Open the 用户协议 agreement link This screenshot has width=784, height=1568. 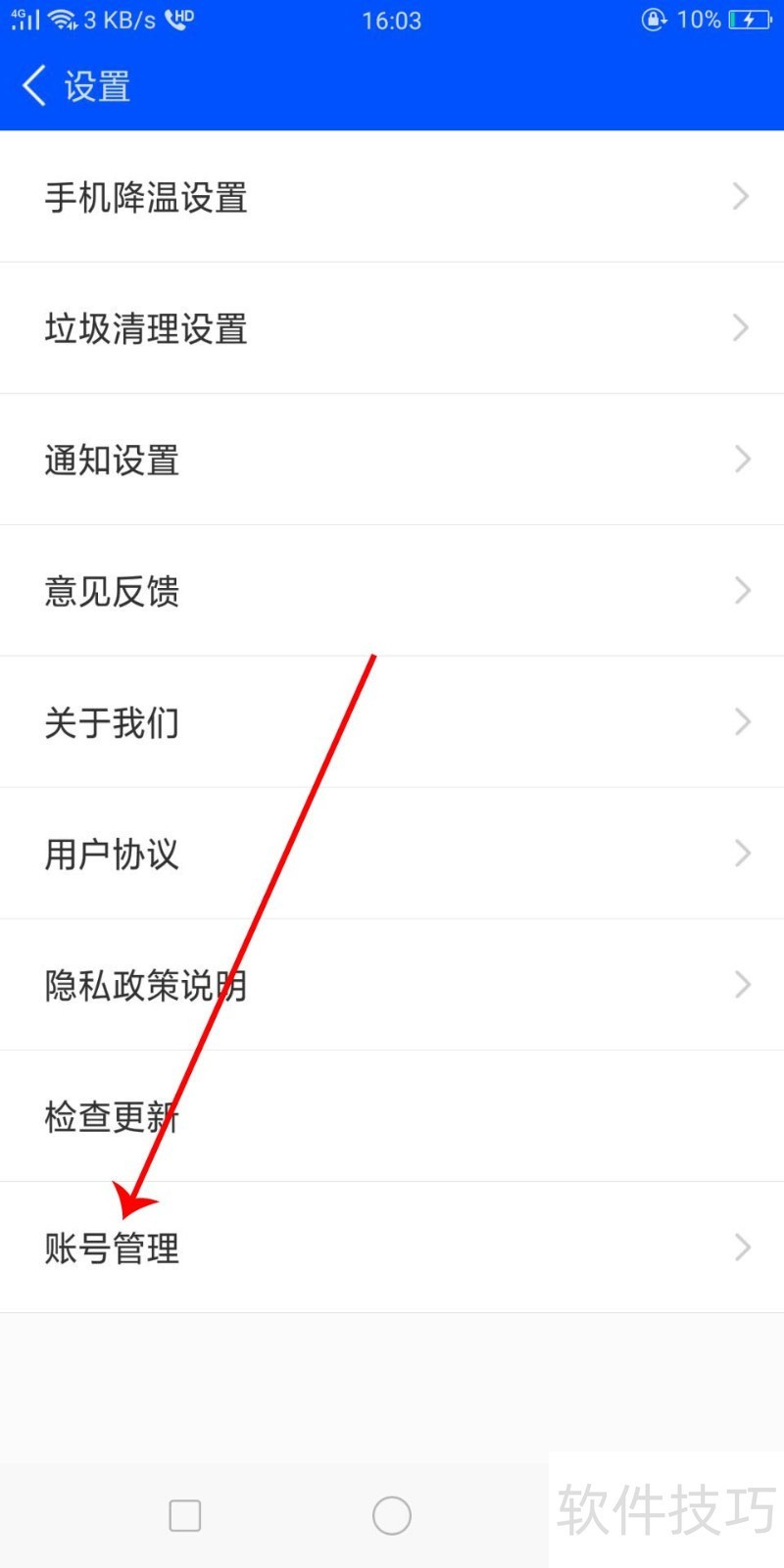click(x=111, y=854)
